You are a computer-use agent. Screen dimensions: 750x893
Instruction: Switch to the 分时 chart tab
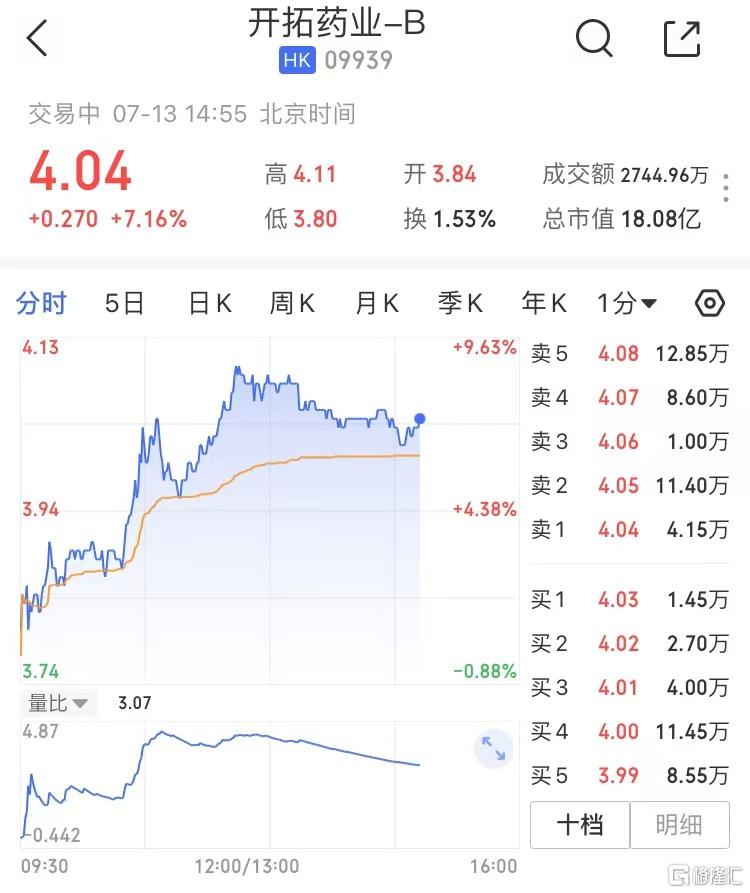pyautogui.click(x=42, y=303)
